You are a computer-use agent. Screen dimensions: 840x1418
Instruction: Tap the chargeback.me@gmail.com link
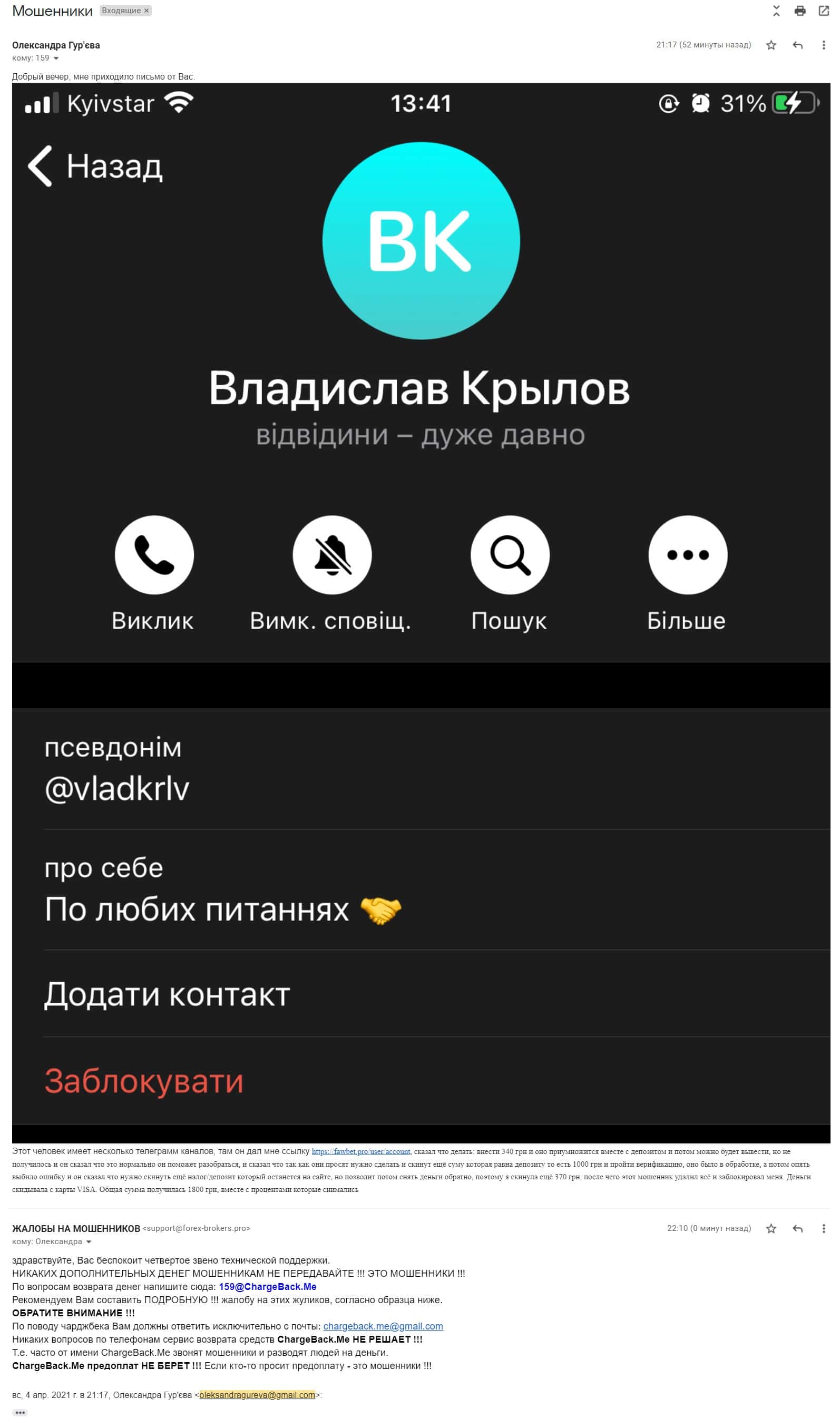pos(383,1326)
